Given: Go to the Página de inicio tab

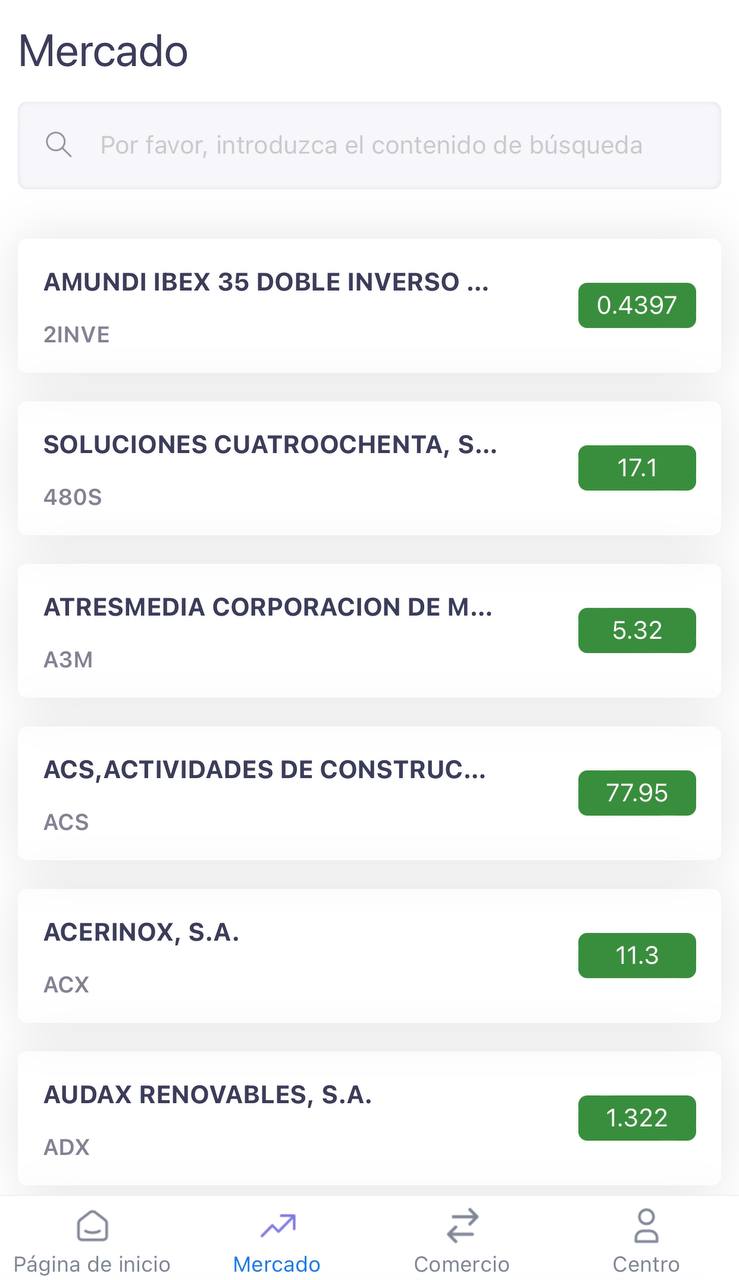Looking at the screenshot, I should tap(92, 1240).
